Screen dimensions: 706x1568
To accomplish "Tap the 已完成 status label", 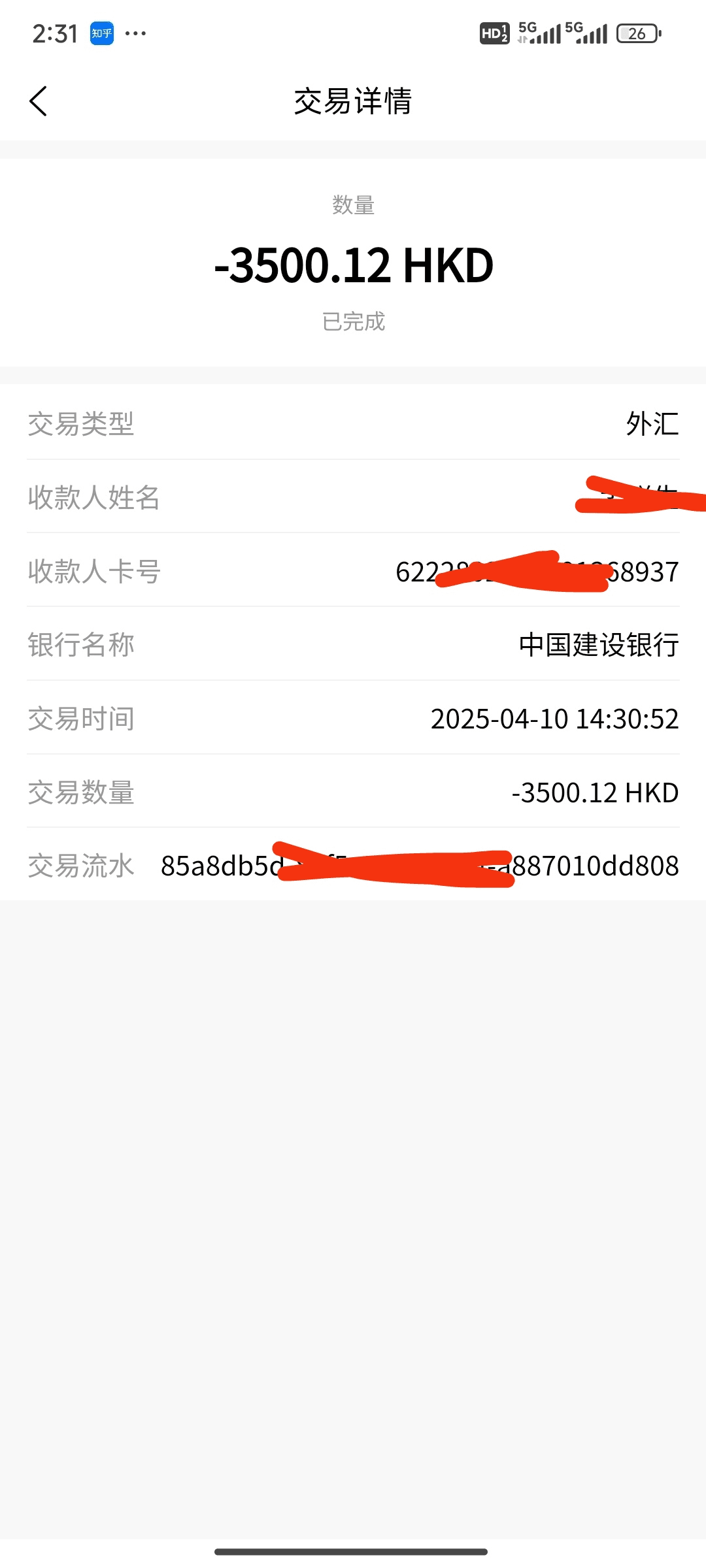I will tap(353, 321).
